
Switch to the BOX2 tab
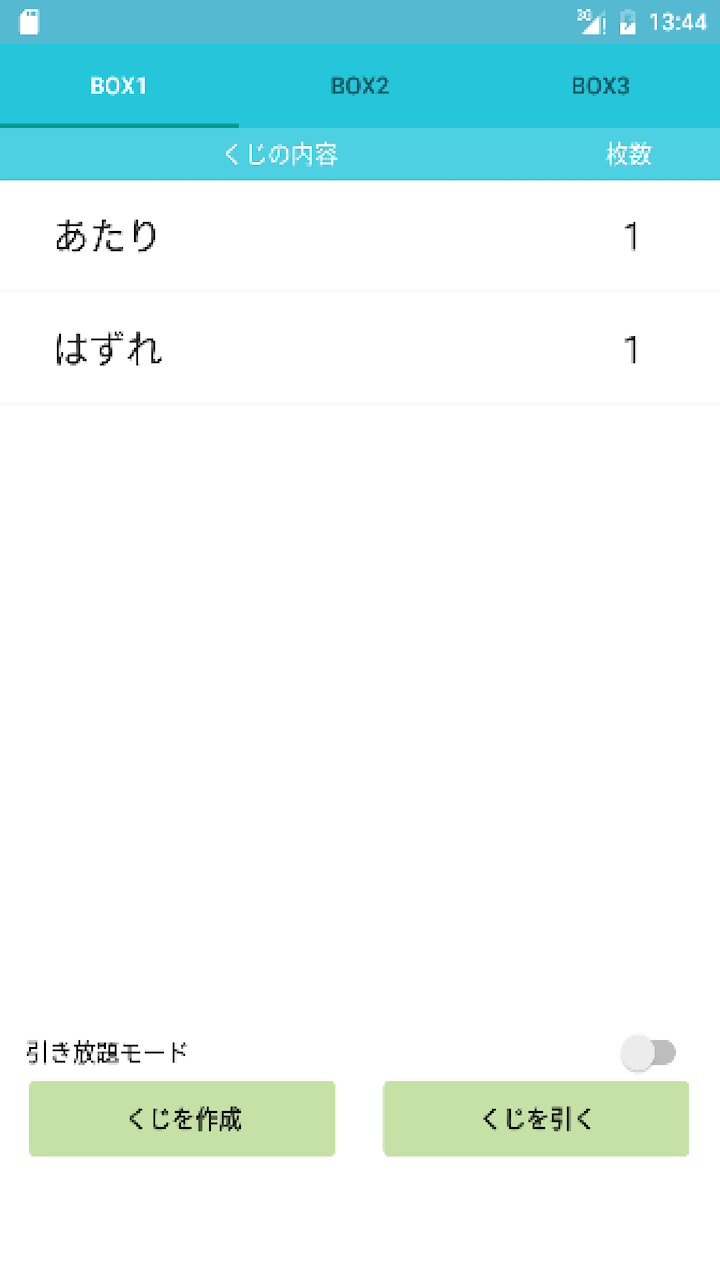click(x=359, y=86)
